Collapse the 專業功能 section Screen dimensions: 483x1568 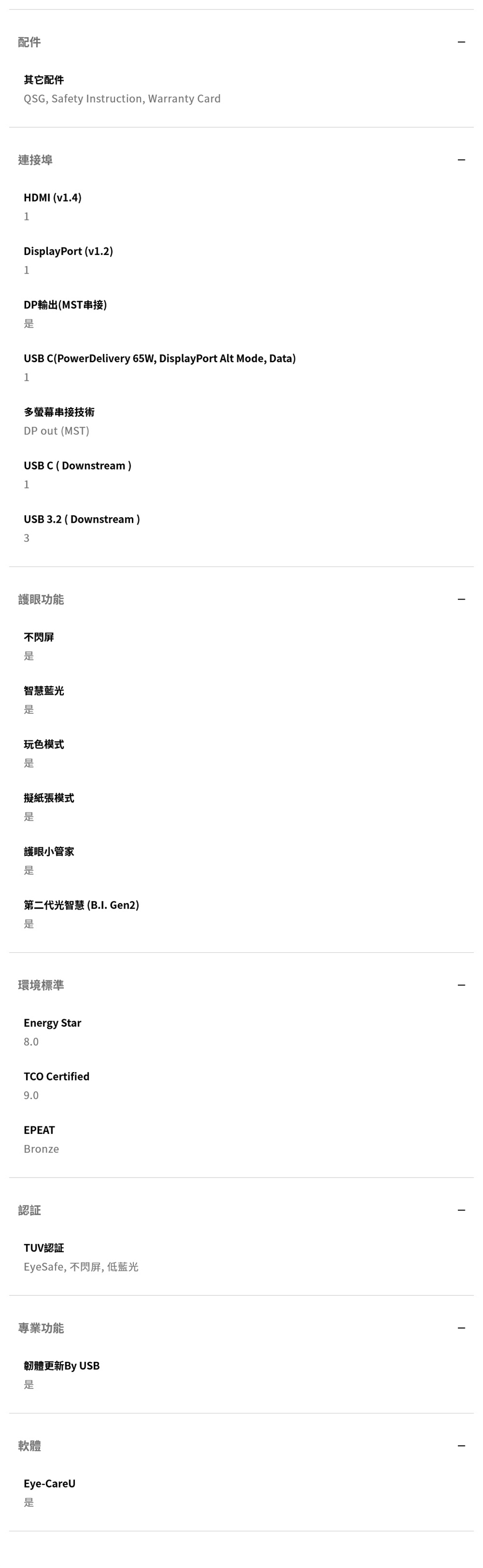point(461,1327)
